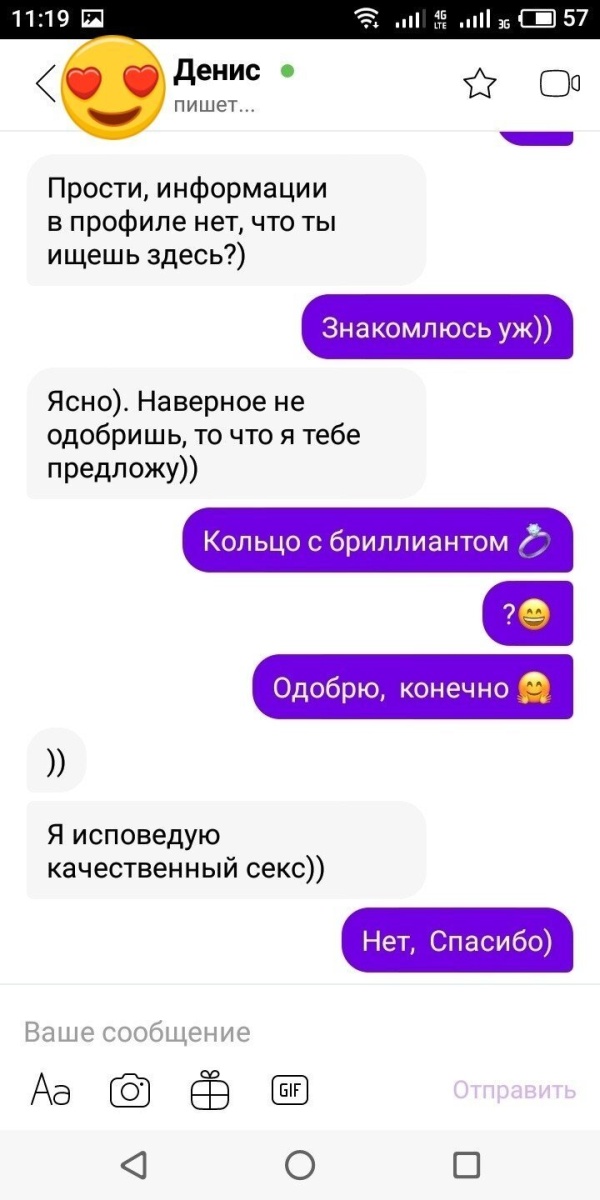The width and height of the screenshot is (600, 1200).
Task: Add Денис to favorites with the star
Action: coord(480,86)
